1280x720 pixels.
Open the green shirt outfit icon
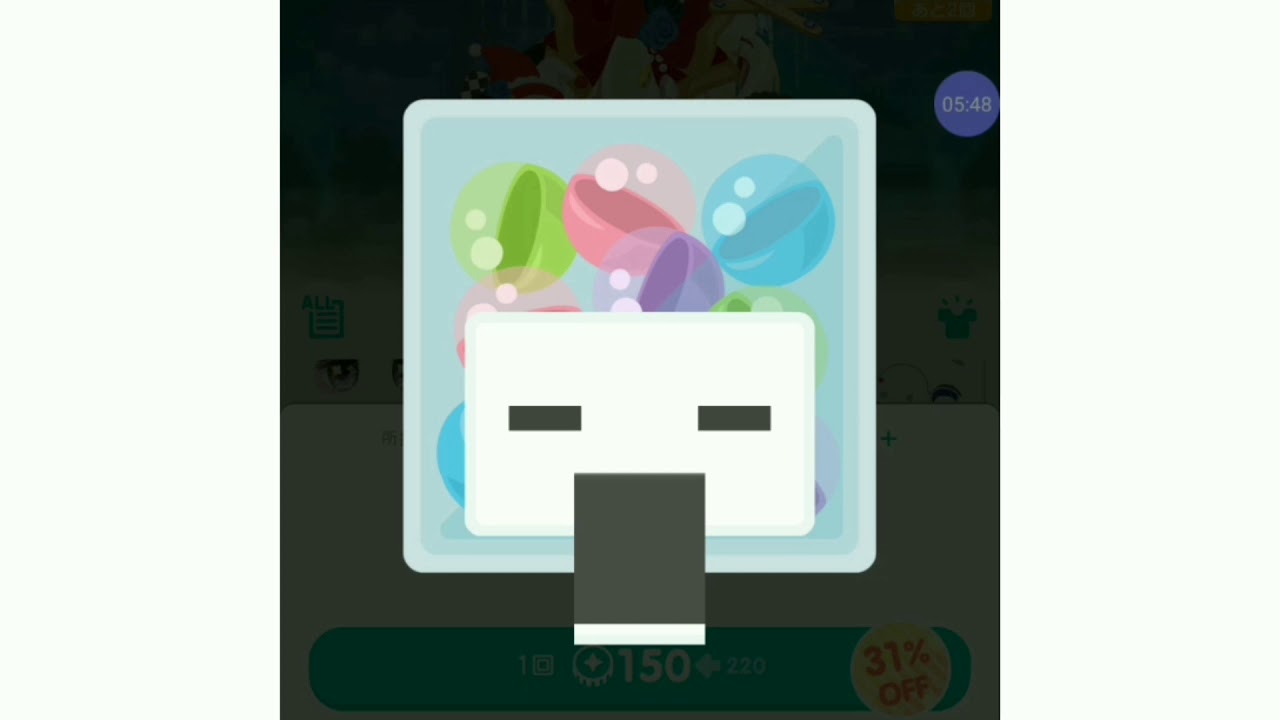tap(957, 319)
